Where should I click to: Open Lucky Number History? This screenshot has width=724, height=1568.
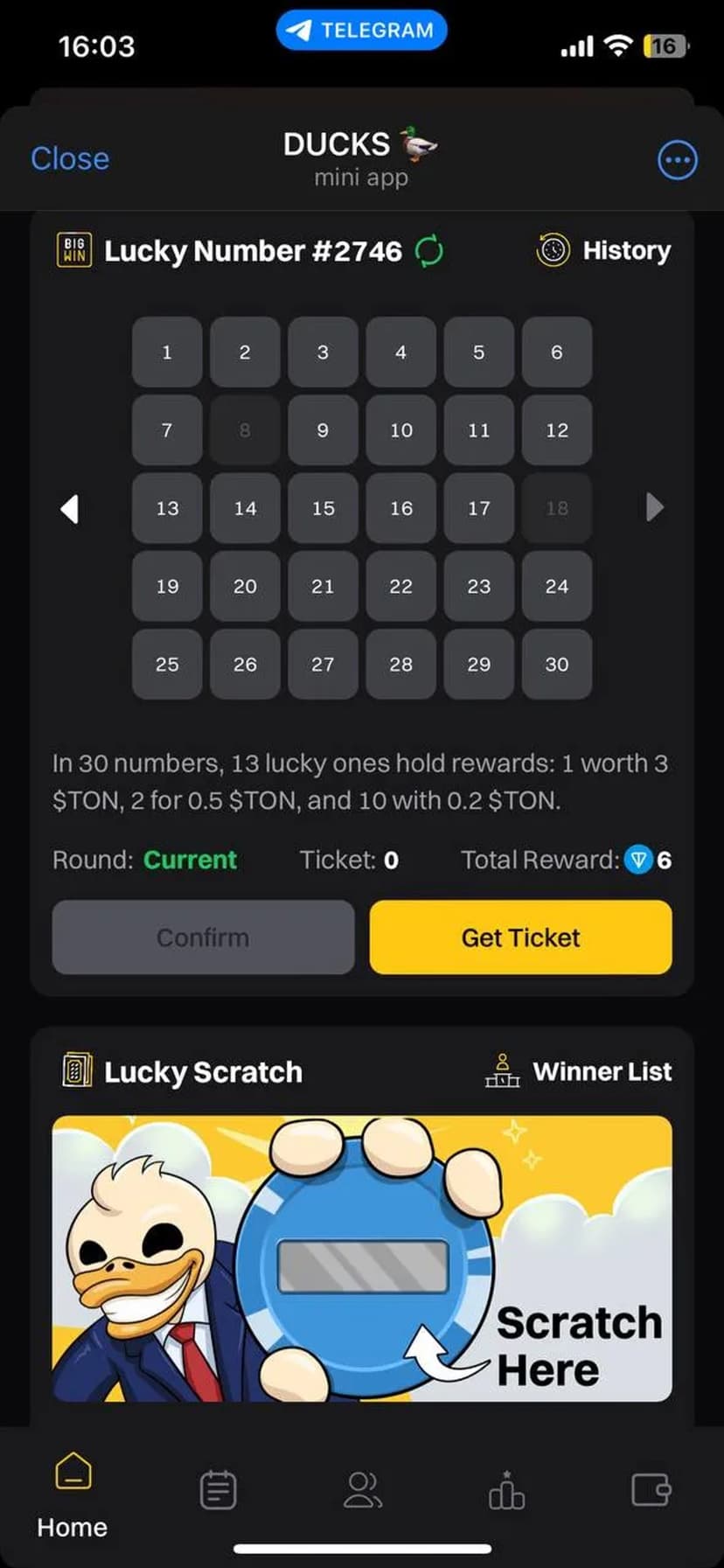point(604,250)
